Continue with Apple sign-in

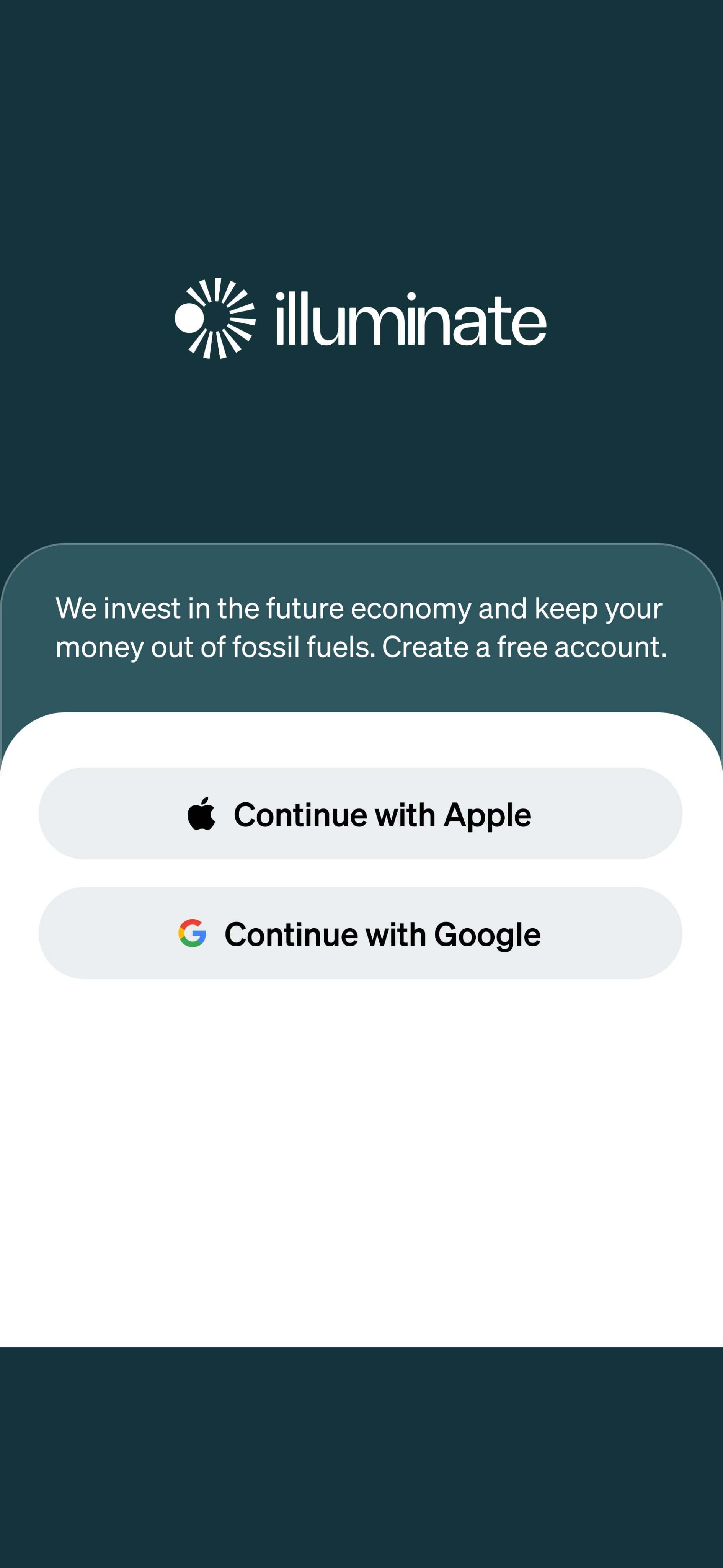pyautogui.click(x=360, y=813)
